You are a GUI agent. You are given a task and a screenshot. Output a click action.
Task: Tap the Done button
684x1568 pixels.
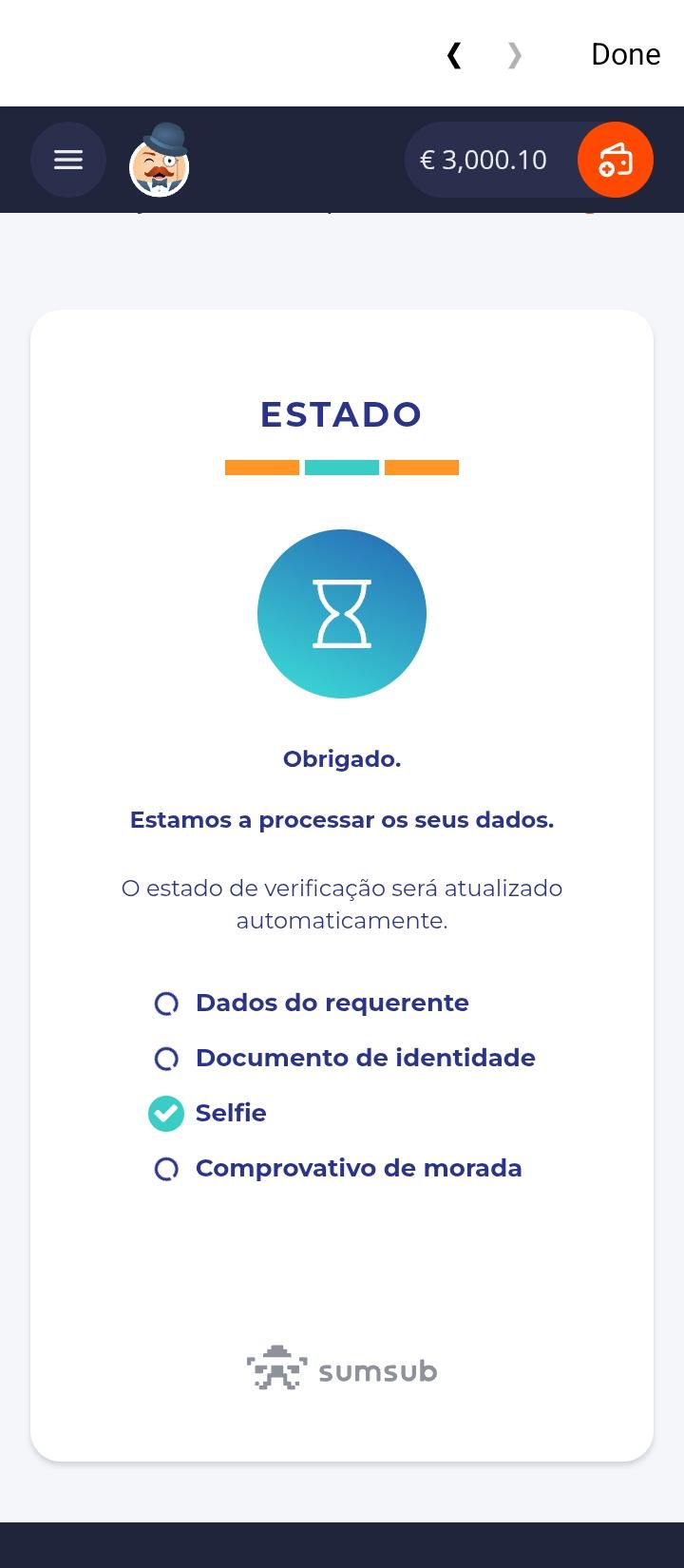tap(625, 54)
